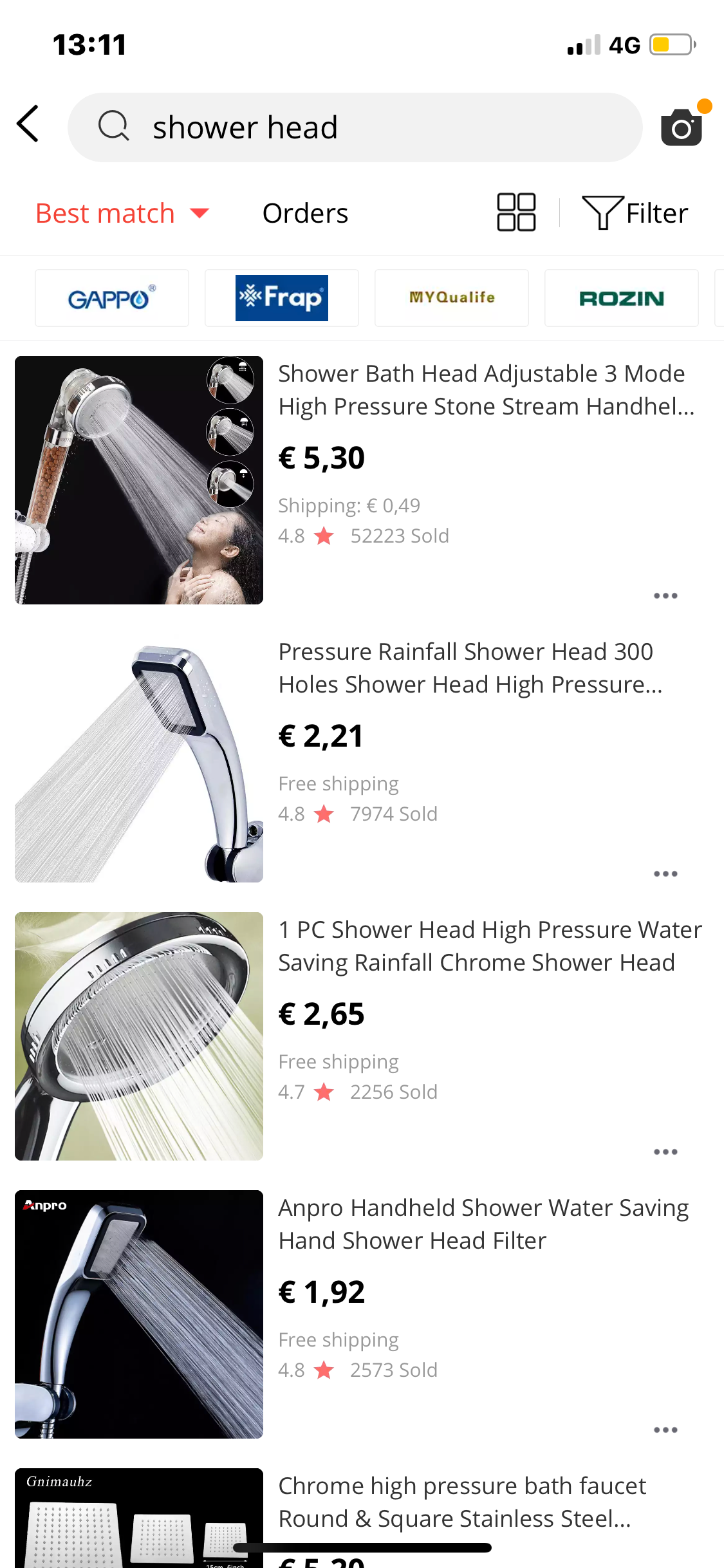Screen dimensions: 724x1568
Task: Switch to grid view layout
Action: pos(516,212)
